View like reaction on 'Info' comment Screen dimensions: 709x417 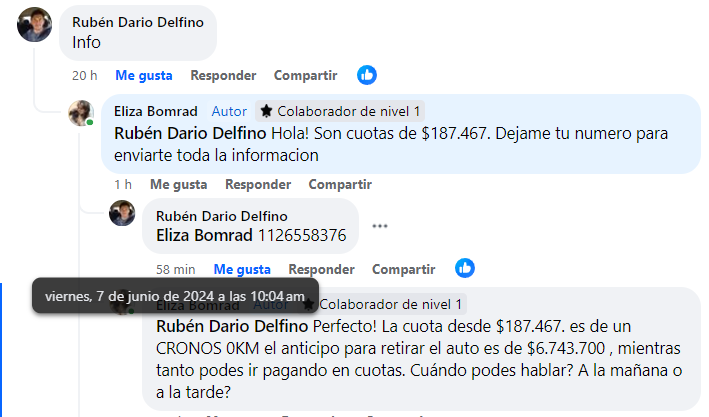[x=367, y=75]
